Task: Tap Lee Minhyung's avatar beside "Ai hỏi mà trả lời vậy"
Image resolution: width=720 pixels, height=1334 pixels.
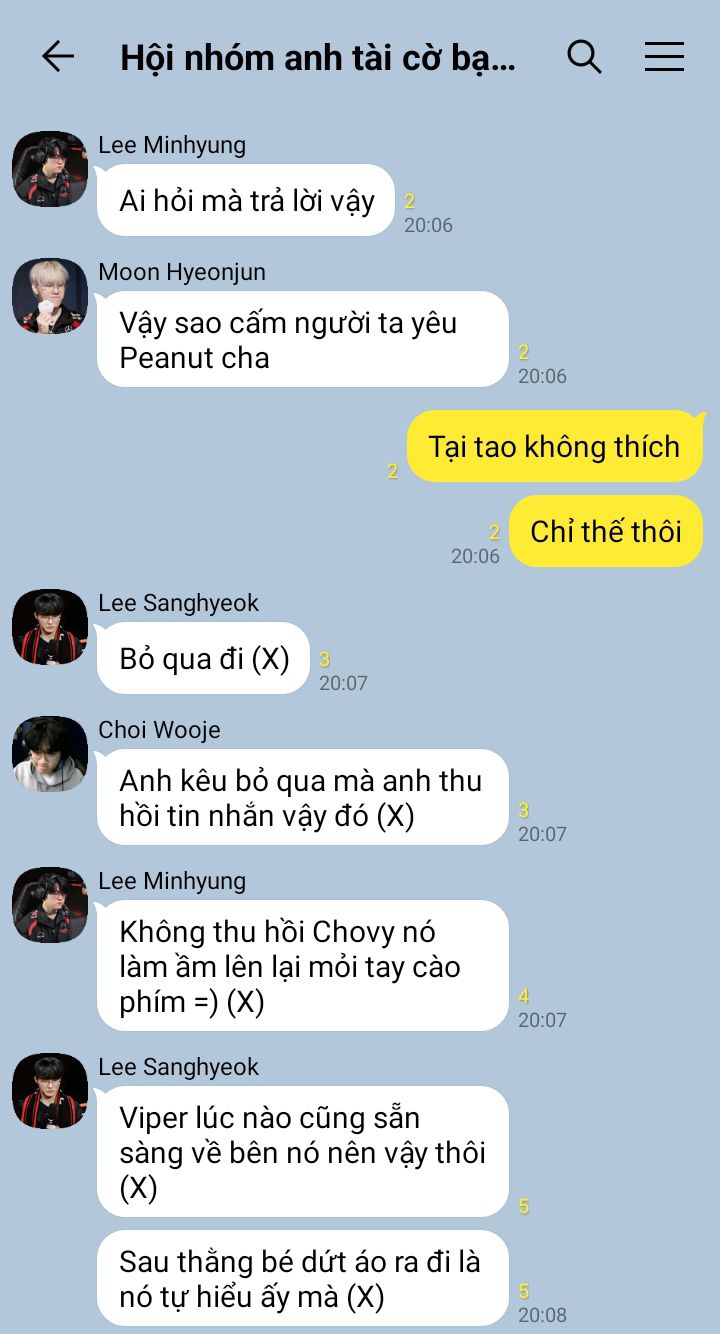Action: [50, 169]
